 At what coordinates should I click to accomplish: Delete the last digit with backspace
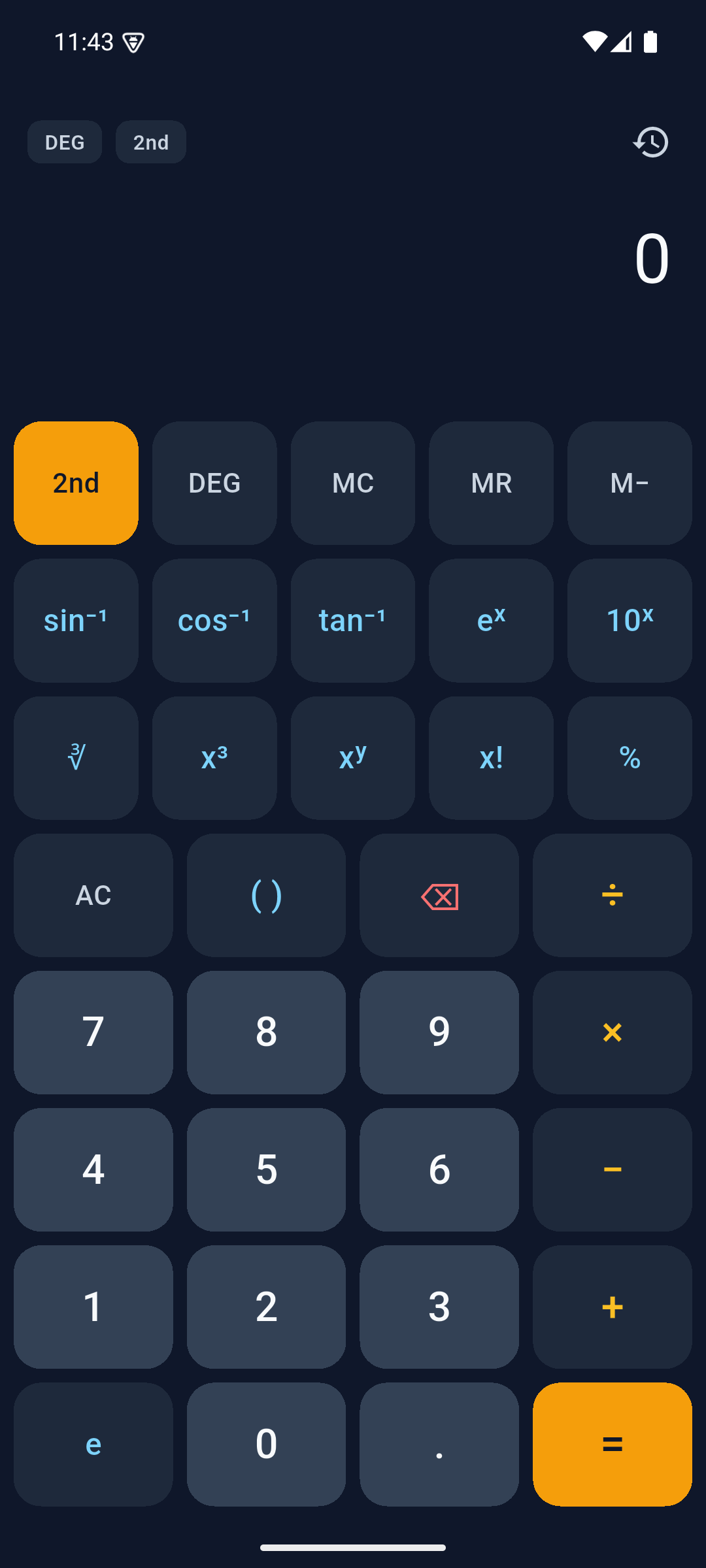coord(439,895)
